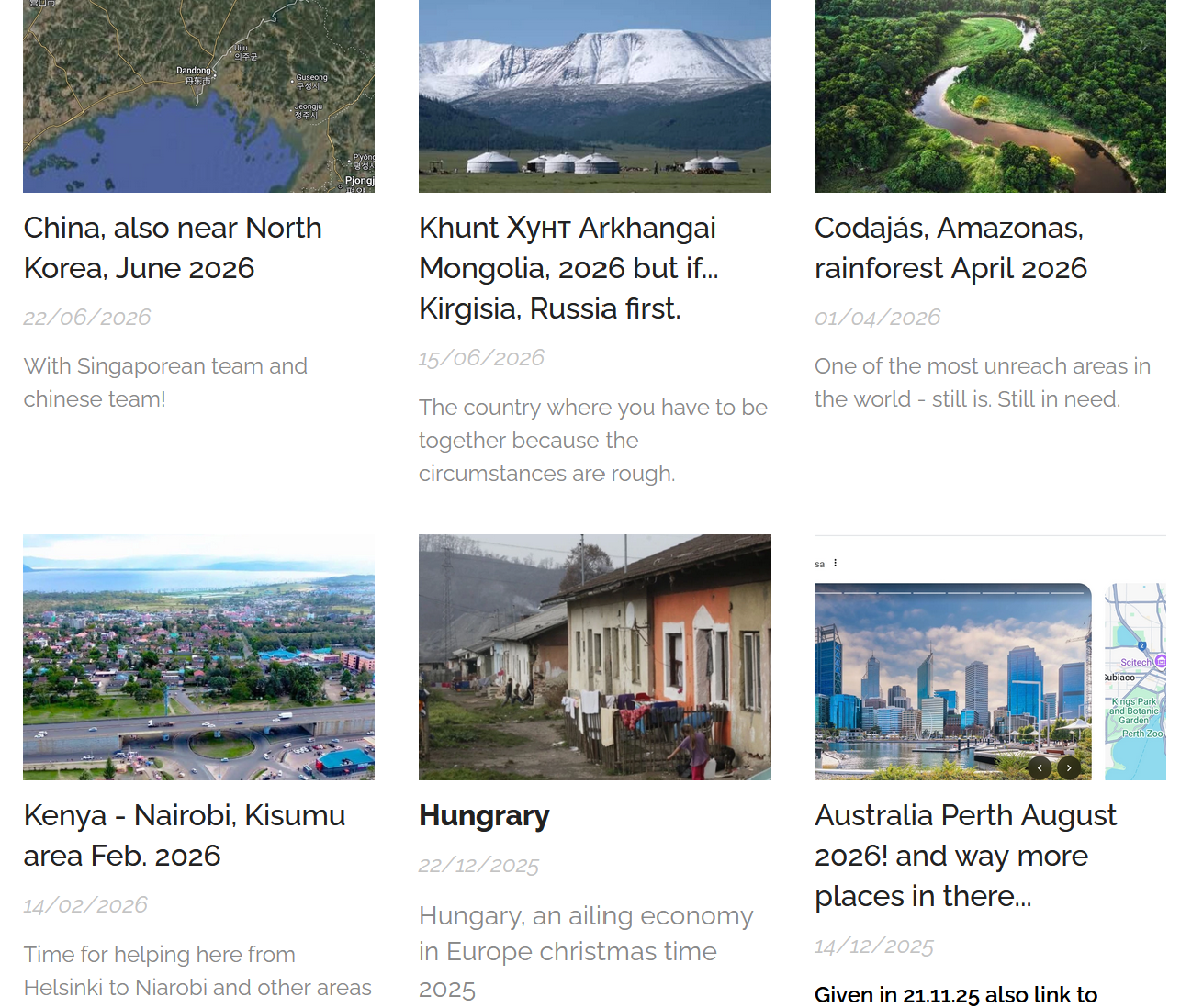Open the 'Hungrary' post title
This screenshot has width=1203, height=1008.
coord(484,815)
